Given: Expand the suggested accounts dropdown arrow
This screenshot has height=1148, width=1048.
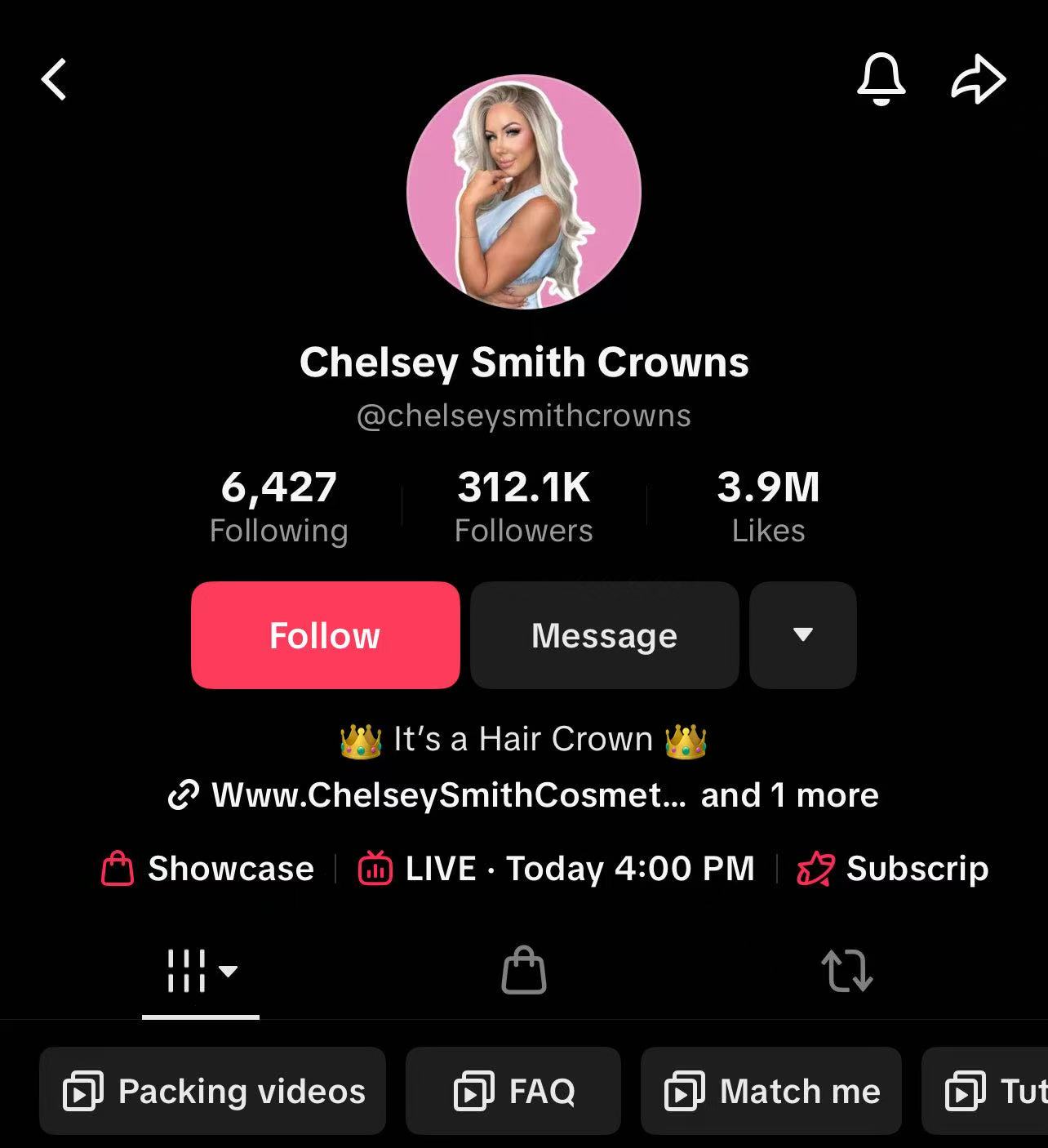Looking at the screenshot, I should (x=802, y=635).
